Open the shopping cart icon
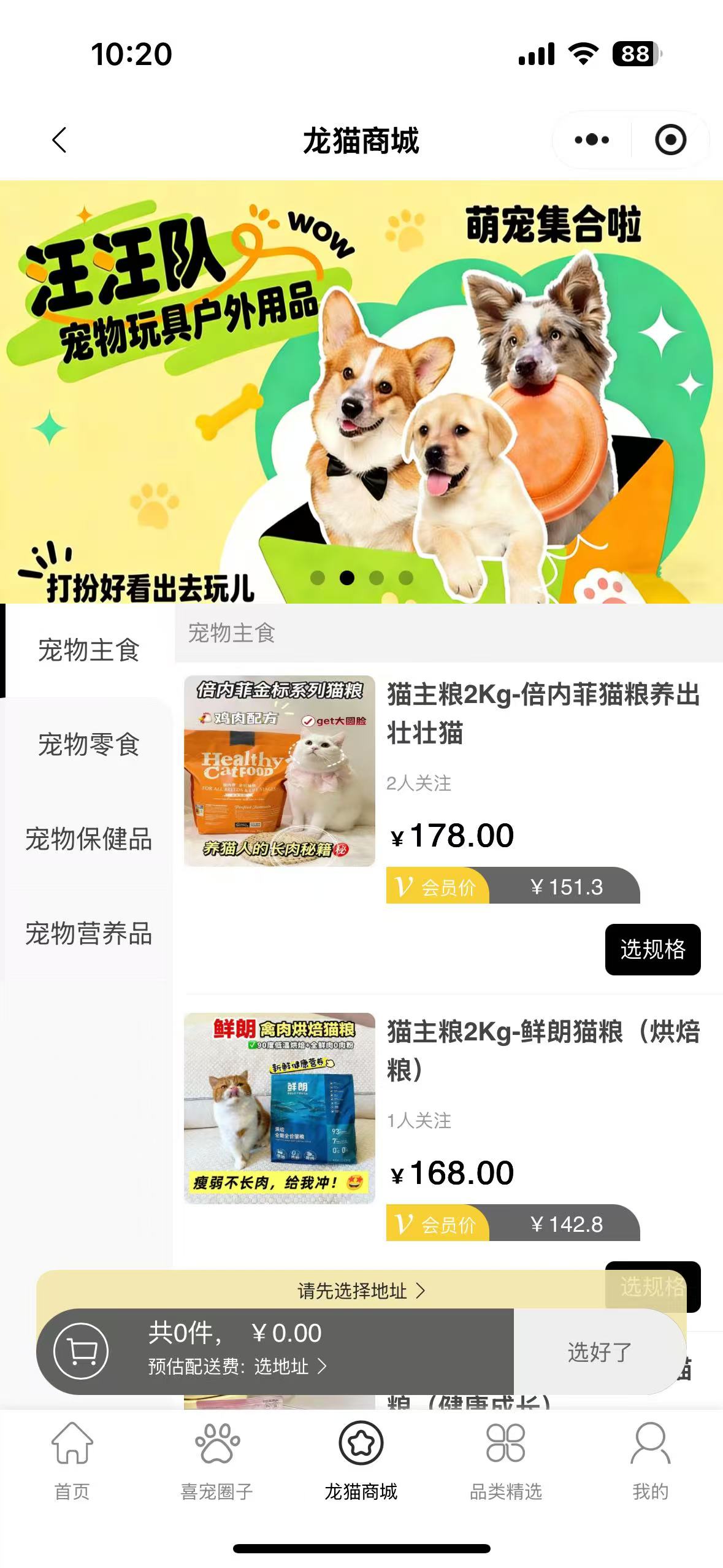 click(x=81, y=1351)
